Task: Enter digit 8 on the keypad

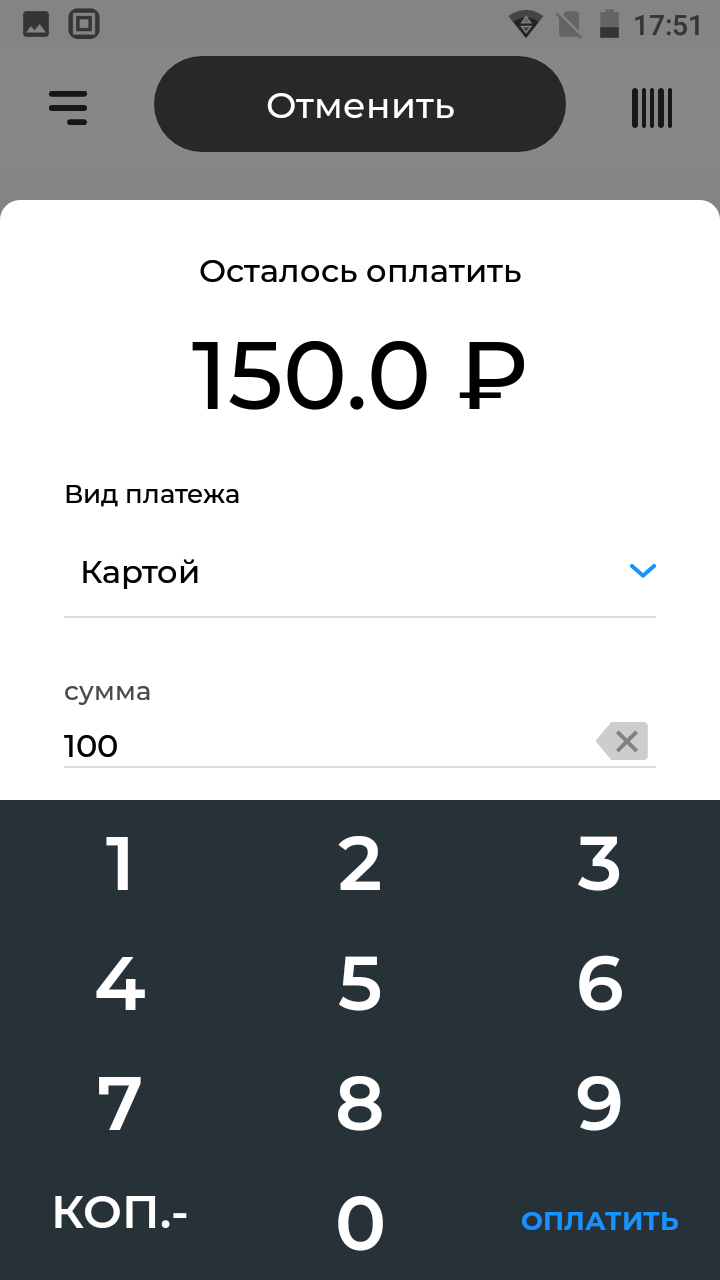Action: click(x=360, y=1103)
